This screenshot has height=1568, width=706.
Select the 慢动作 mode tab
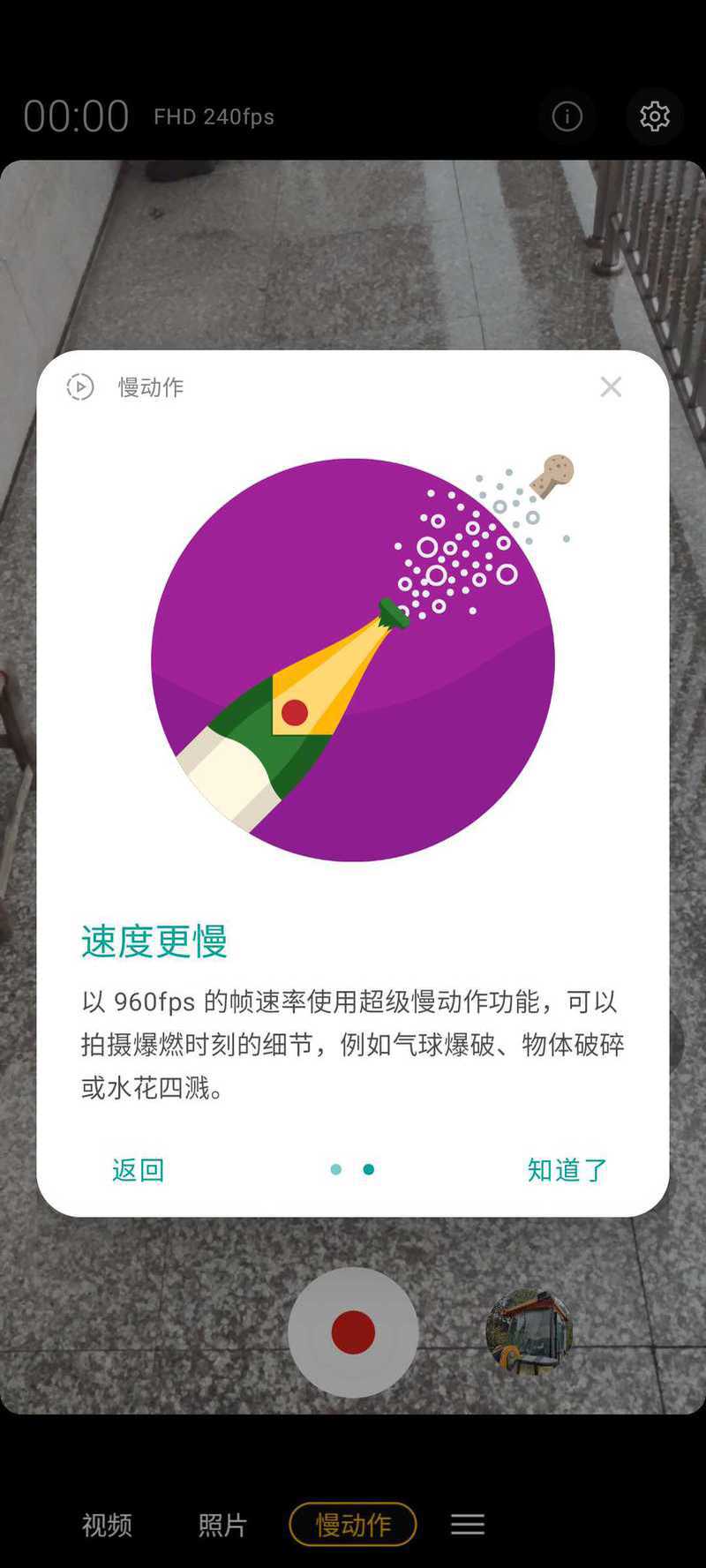coord(353,1525)
